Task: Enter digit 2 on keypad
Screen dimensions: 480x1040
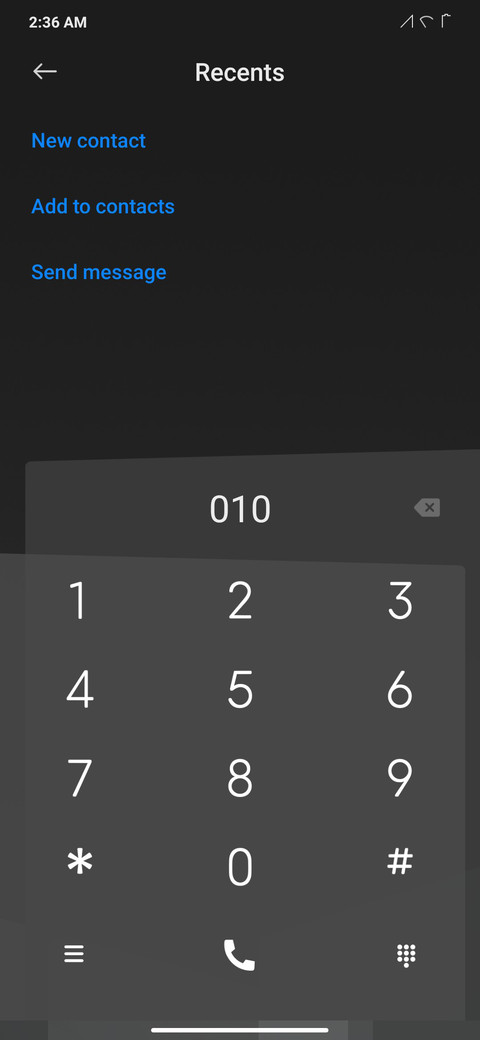Action: pos(240,601)
